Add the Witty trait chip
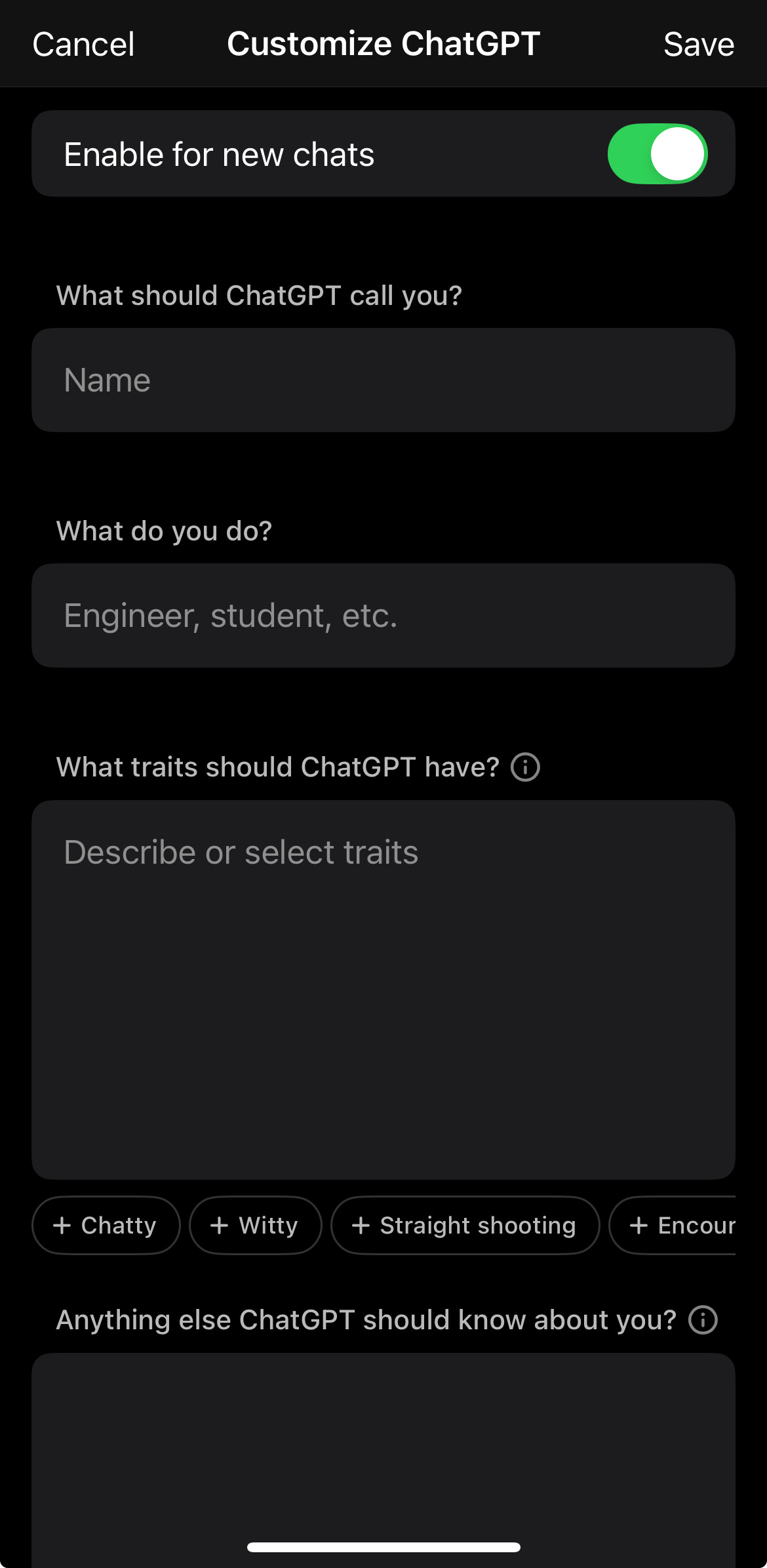 [255, 1225]
